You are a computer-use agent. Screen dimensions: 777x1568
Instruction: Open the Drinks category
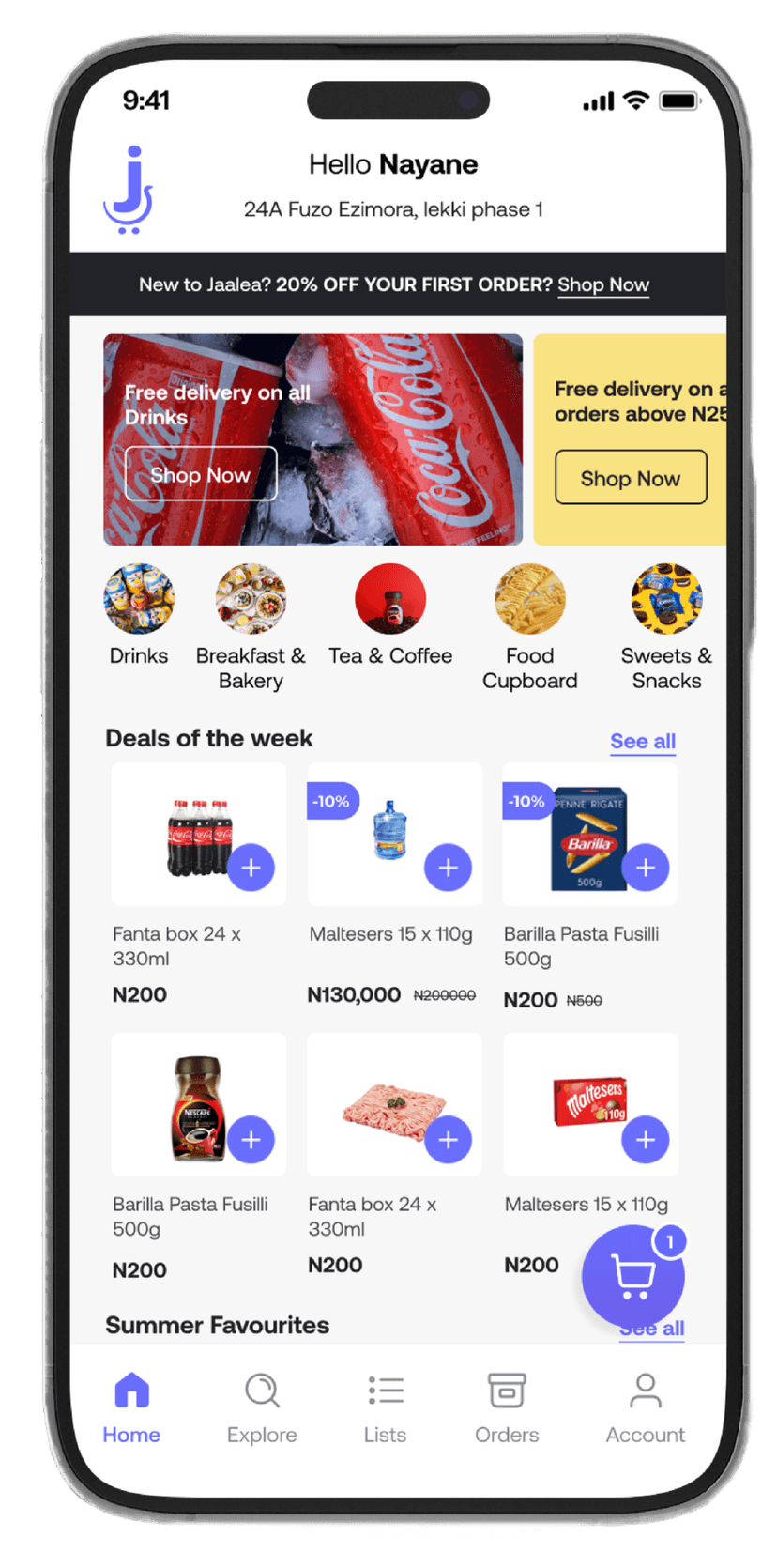click(139, 600)
